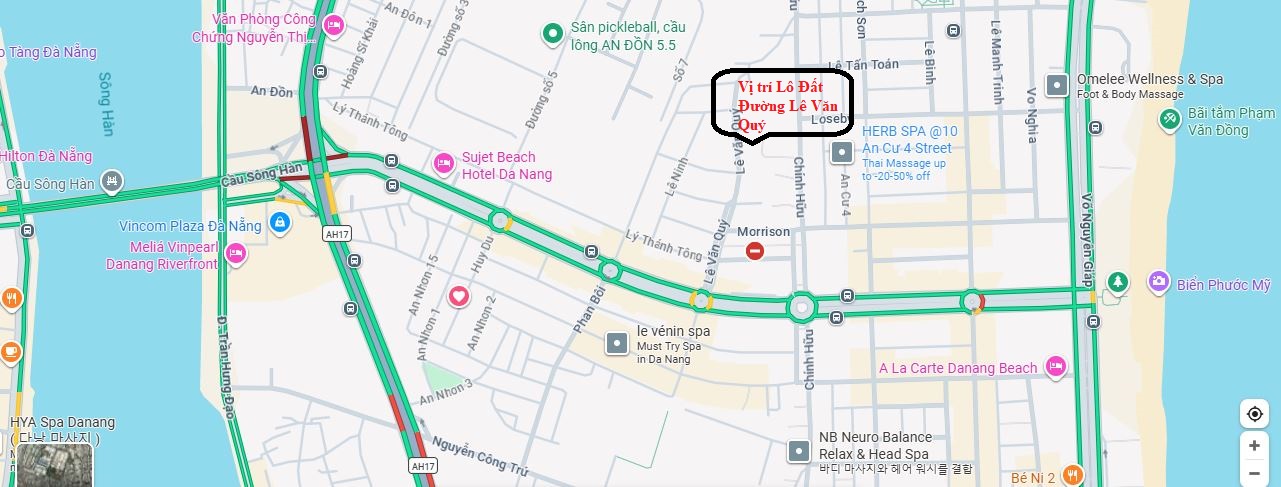Select the Morrison place marker
Image resolution: width=1281 pixels, height=487 pixels.
[x=755, y=251]
